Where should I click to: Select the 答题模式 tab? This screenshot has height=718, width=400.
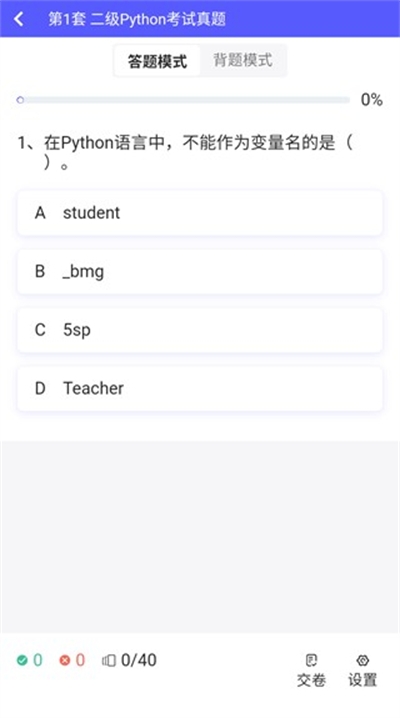pyautogui.click(x=157, y=60)
